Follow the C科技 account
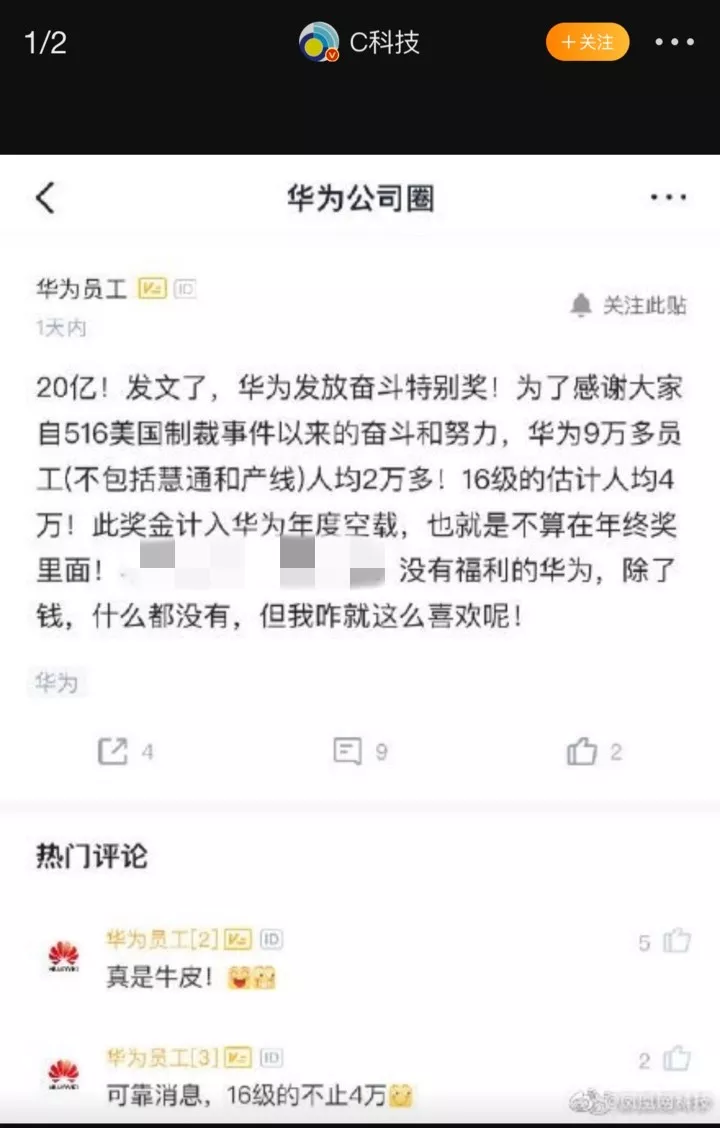Image resolution: width=720 pixels, height=1128 pixels. point(587,42)
